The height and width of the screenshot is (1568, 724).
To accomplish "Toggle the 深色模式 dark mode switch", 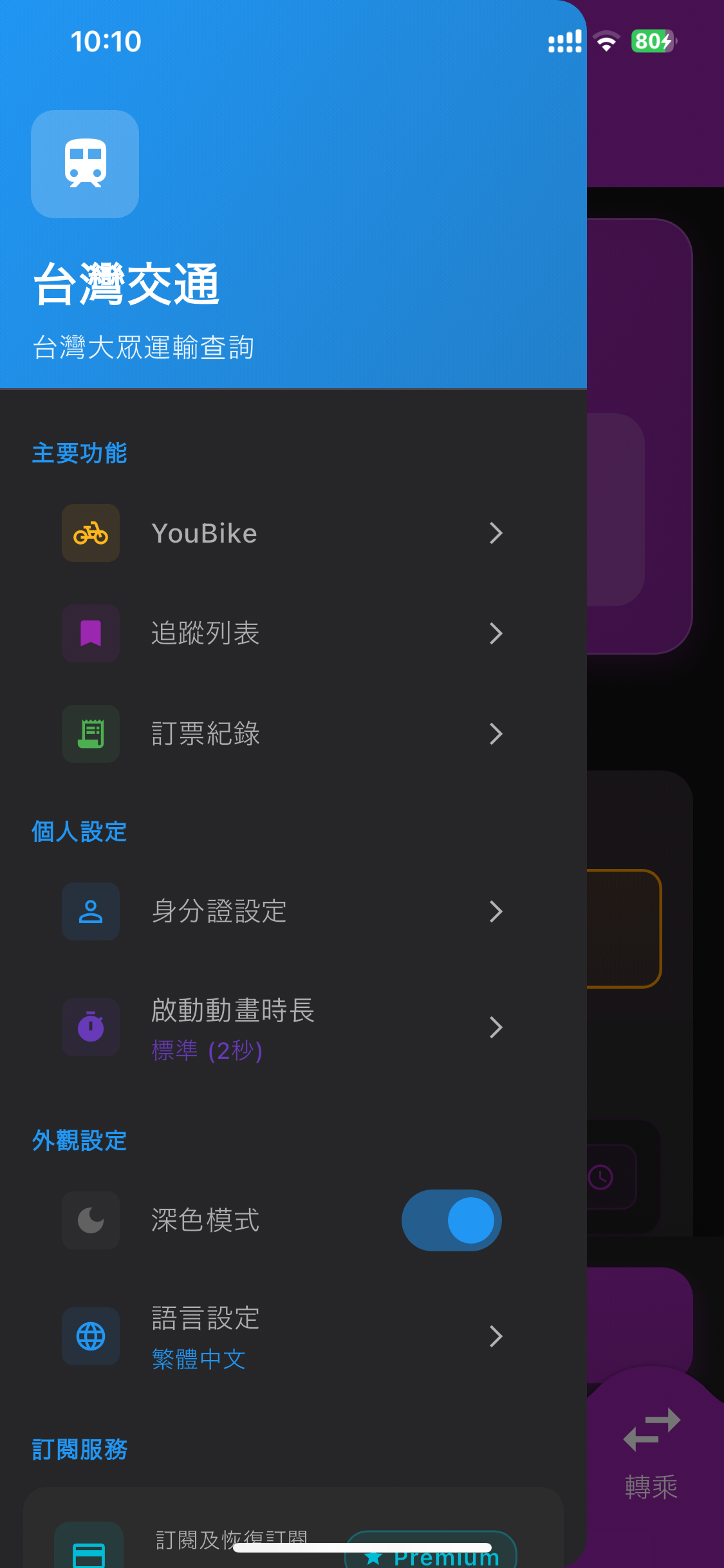I will point(452,1220).
